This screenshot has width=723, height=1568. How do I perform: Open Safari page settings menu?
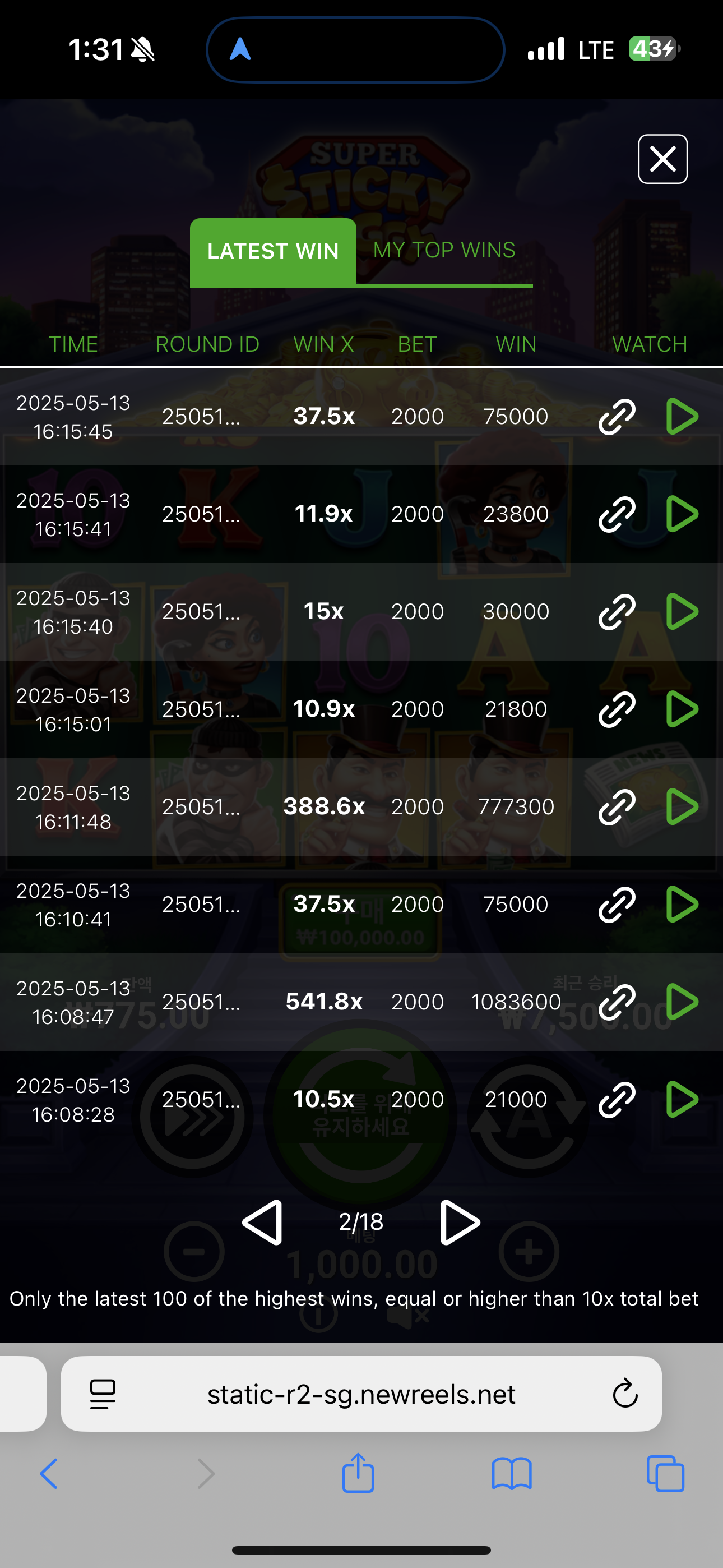(x=103, y=1394)
